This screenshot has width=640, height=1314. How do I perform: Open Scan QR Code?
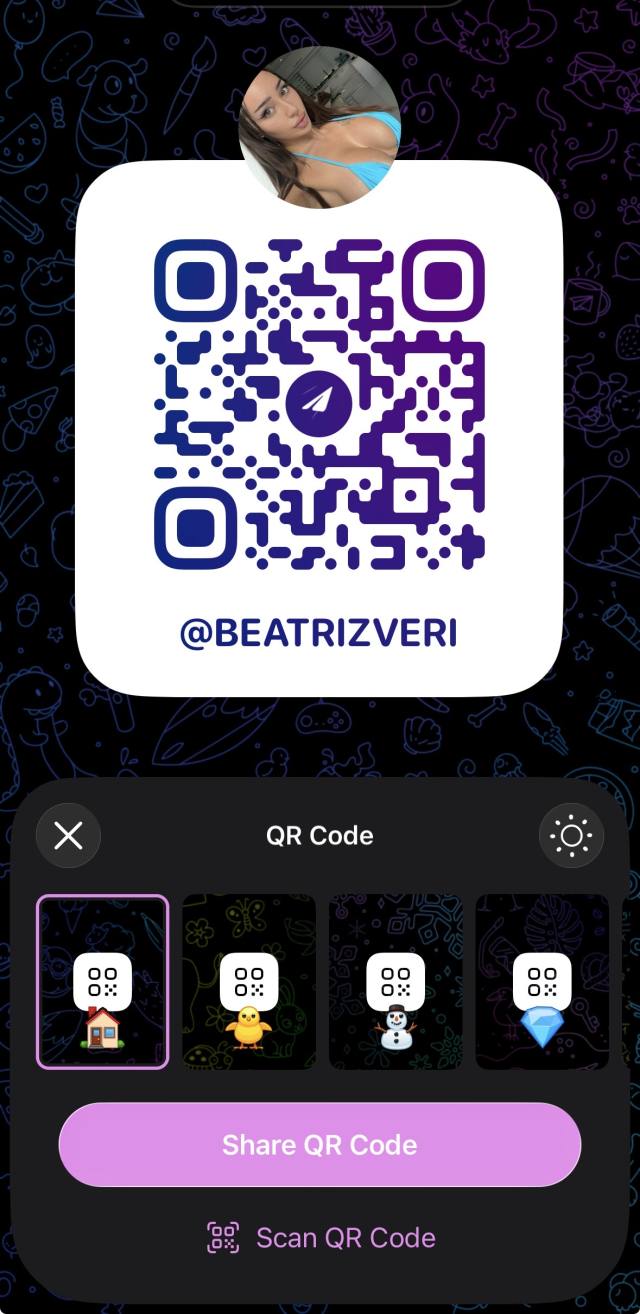coord(320,1237)
